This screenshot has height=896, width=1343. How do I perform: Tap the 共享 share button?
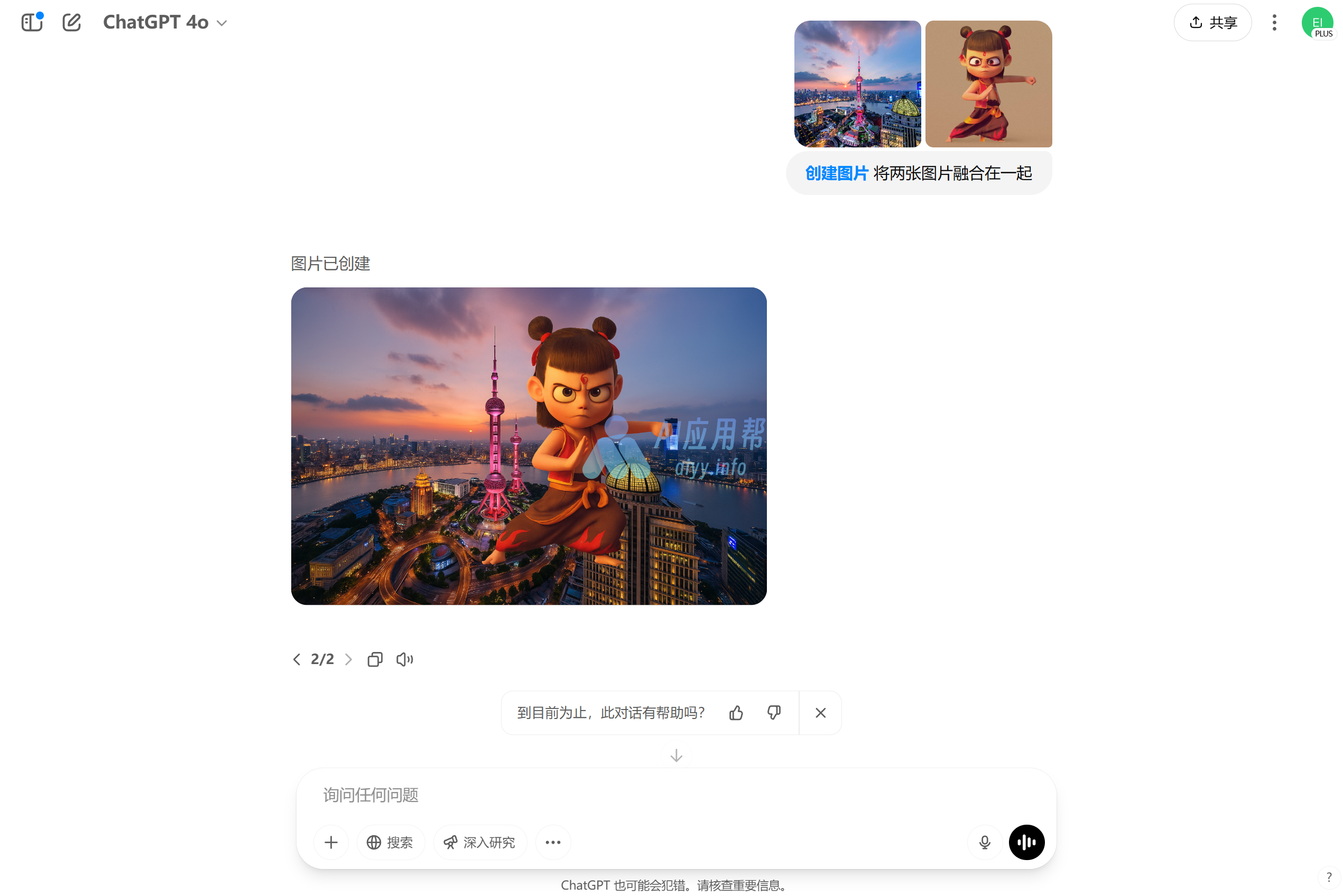pos(1212,22)
